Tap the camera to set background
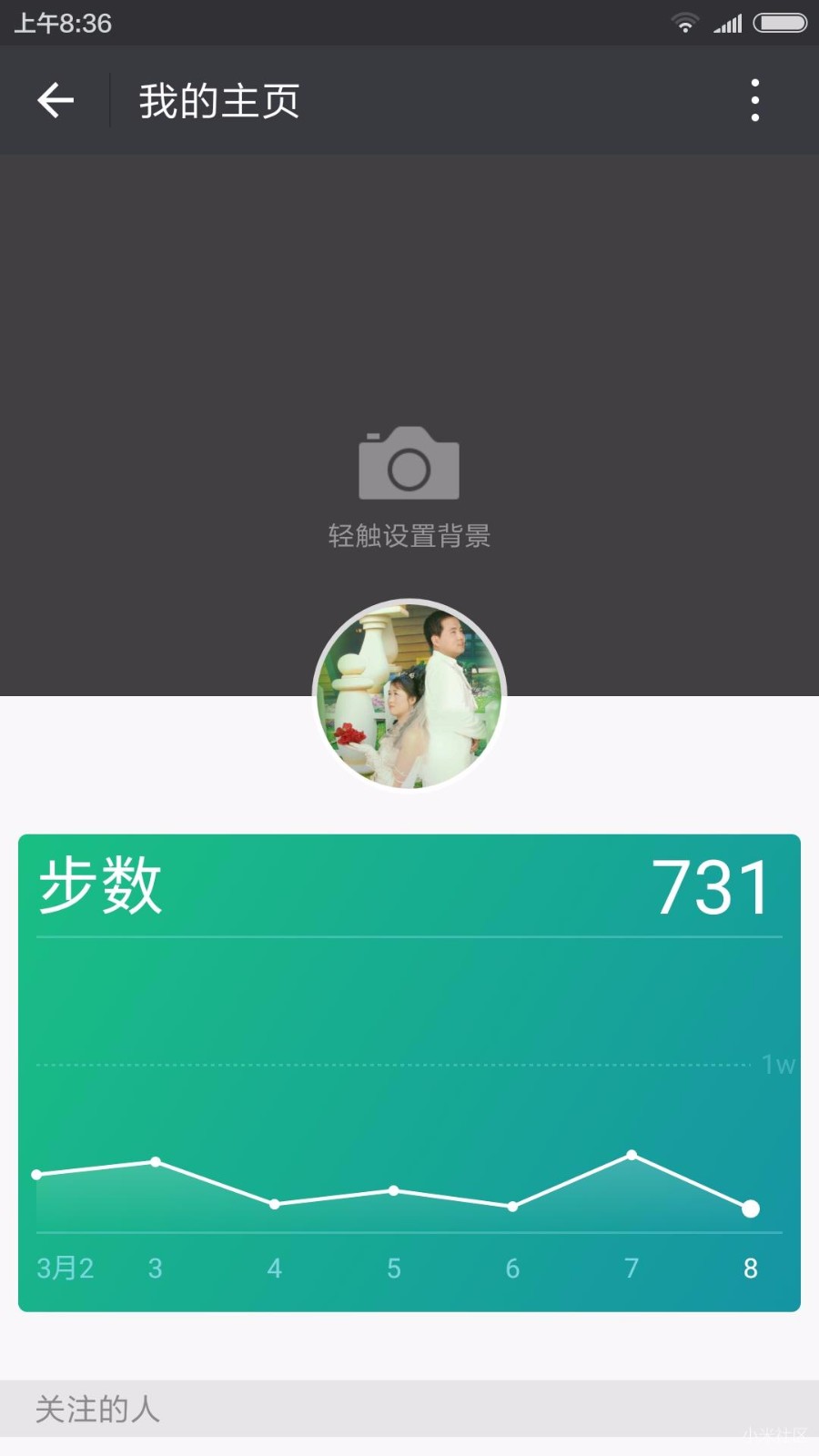This screenshot has width=819, height=1456. [409, 463]
